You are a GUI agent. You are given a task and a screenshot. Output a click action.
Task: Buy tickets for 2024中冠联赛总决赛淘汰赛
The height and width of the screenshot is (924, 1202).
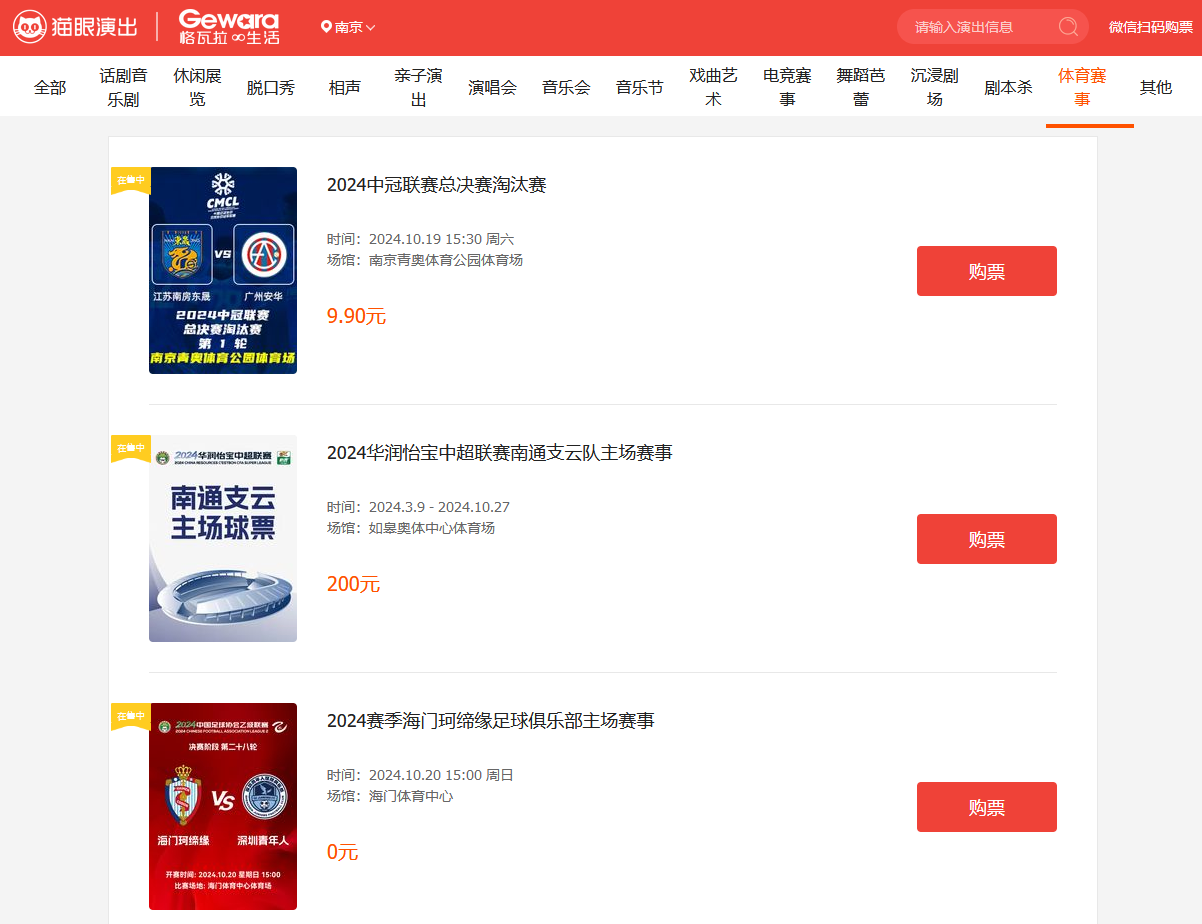[986, 271]
